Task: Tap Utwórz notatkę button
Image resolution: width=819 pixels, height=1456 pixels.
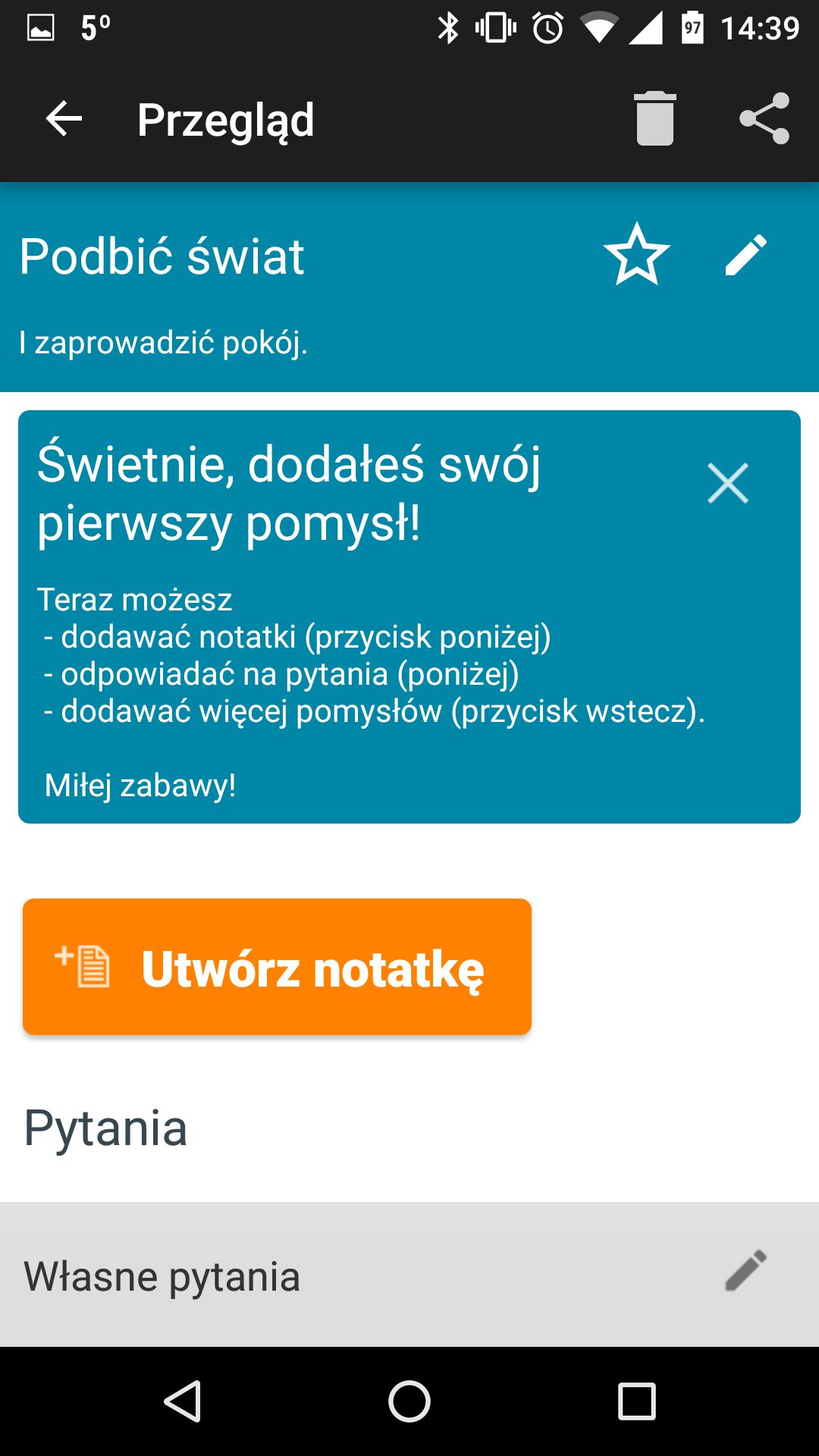Action: [277, 967]
